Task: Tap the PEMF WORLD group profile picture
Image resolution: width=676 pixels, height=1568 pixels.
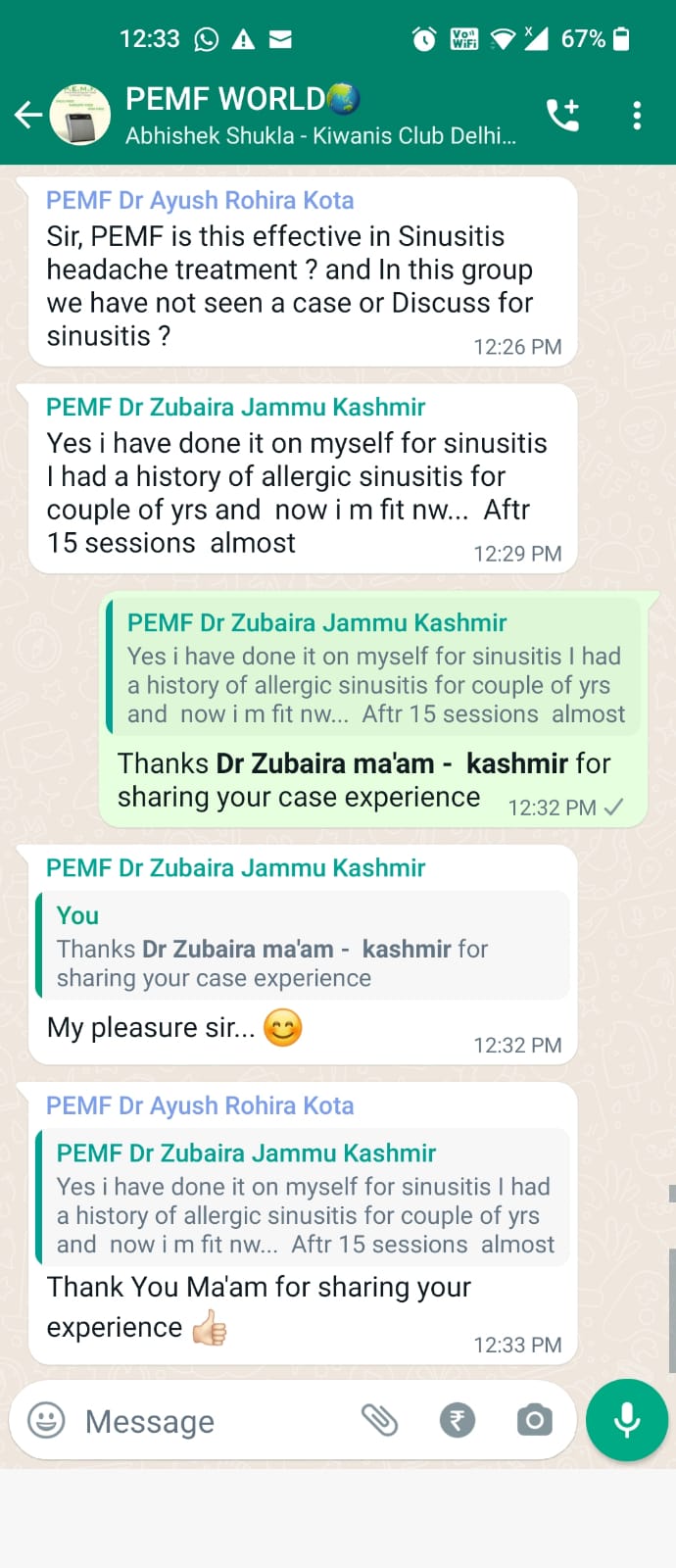Action: (79, 116)
